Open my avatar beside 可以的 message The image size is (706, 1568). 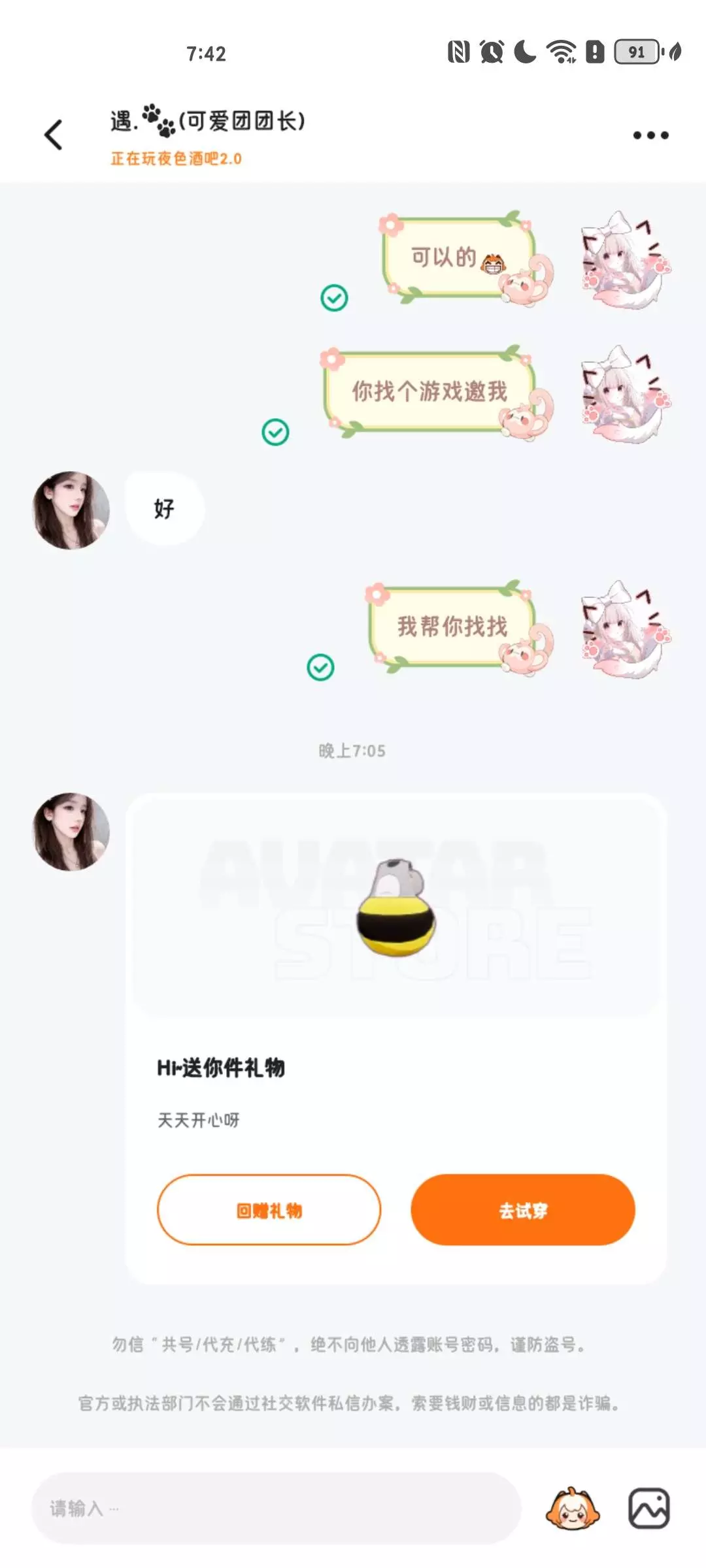tap(626, 260)
